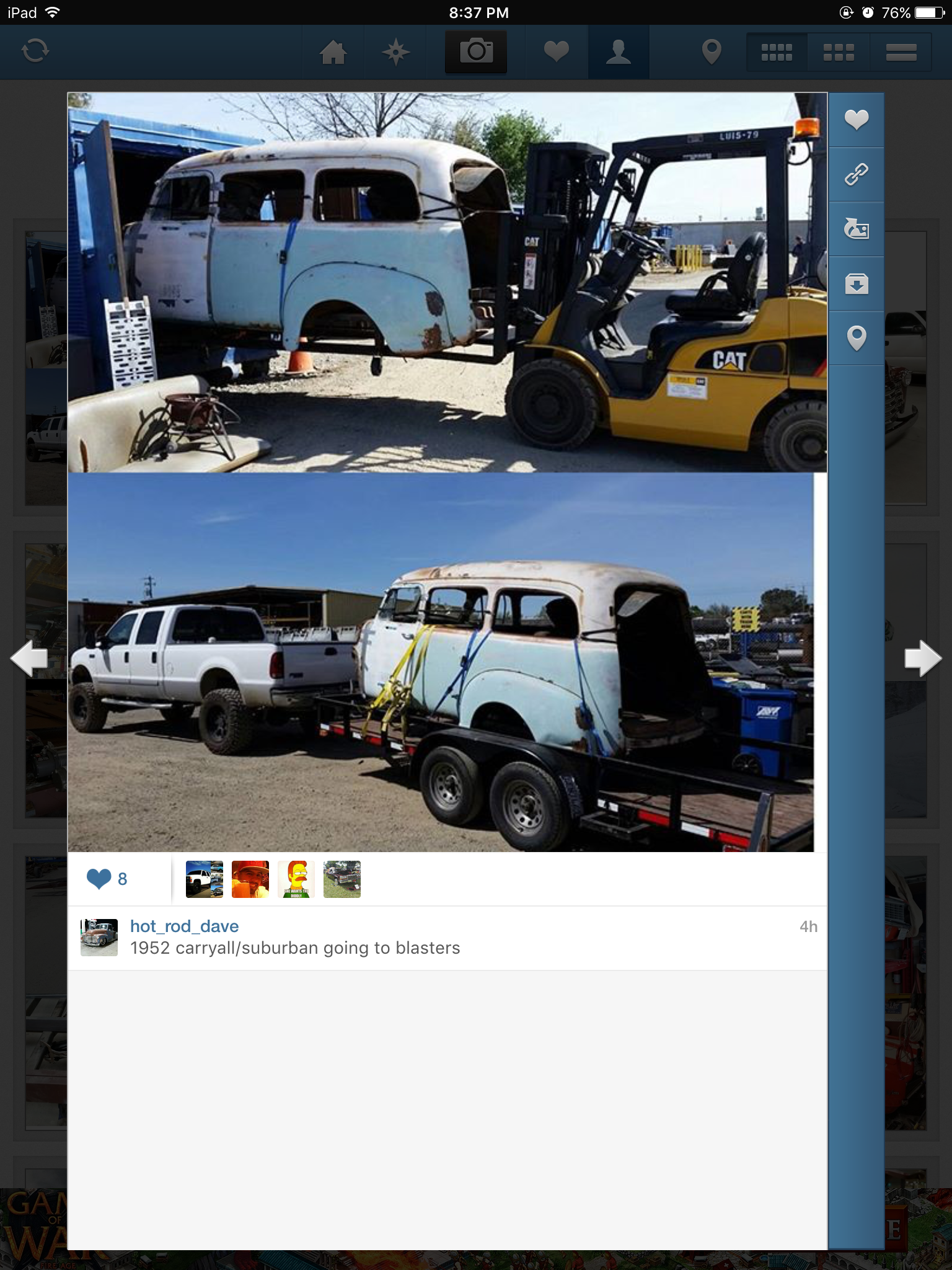View this photo's location from the sidebar
This screenshot has height=1270, width=952.
tap(857, 338)
